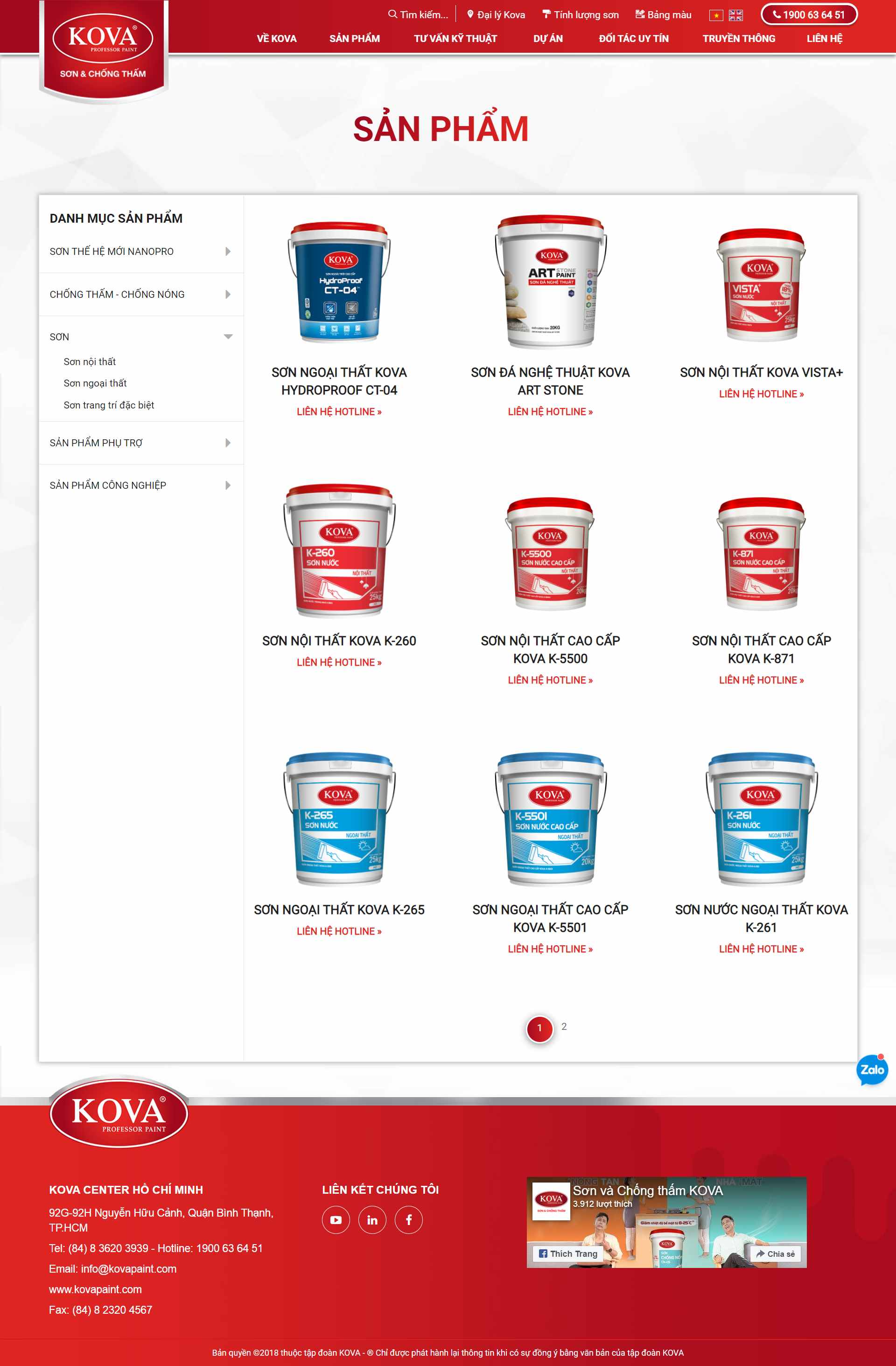Open the Zalo chat bubble
Viewport: 896px width, 1366px height.
872,1070
